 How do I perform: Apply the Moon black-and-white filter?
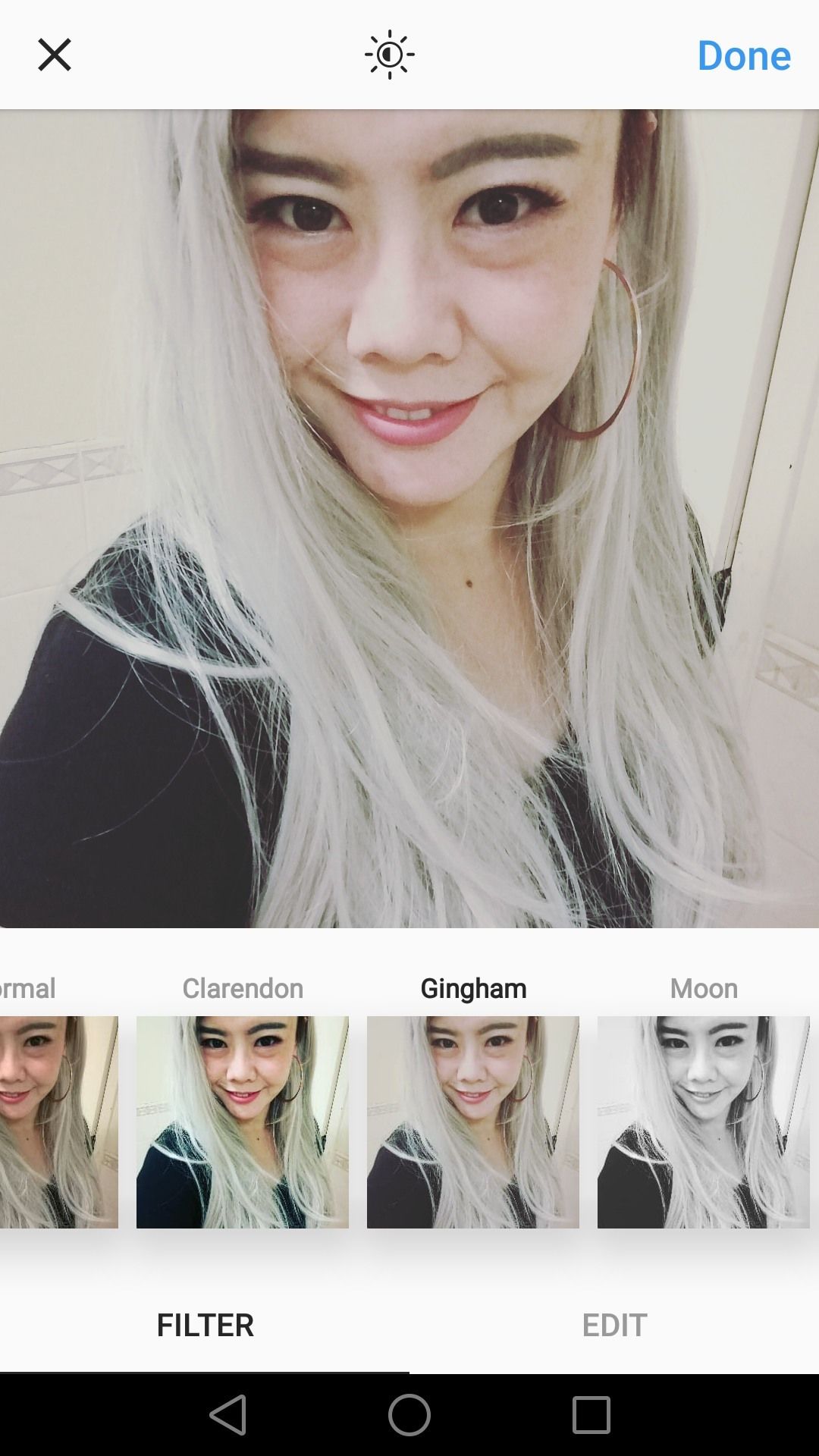(704, 1122)
